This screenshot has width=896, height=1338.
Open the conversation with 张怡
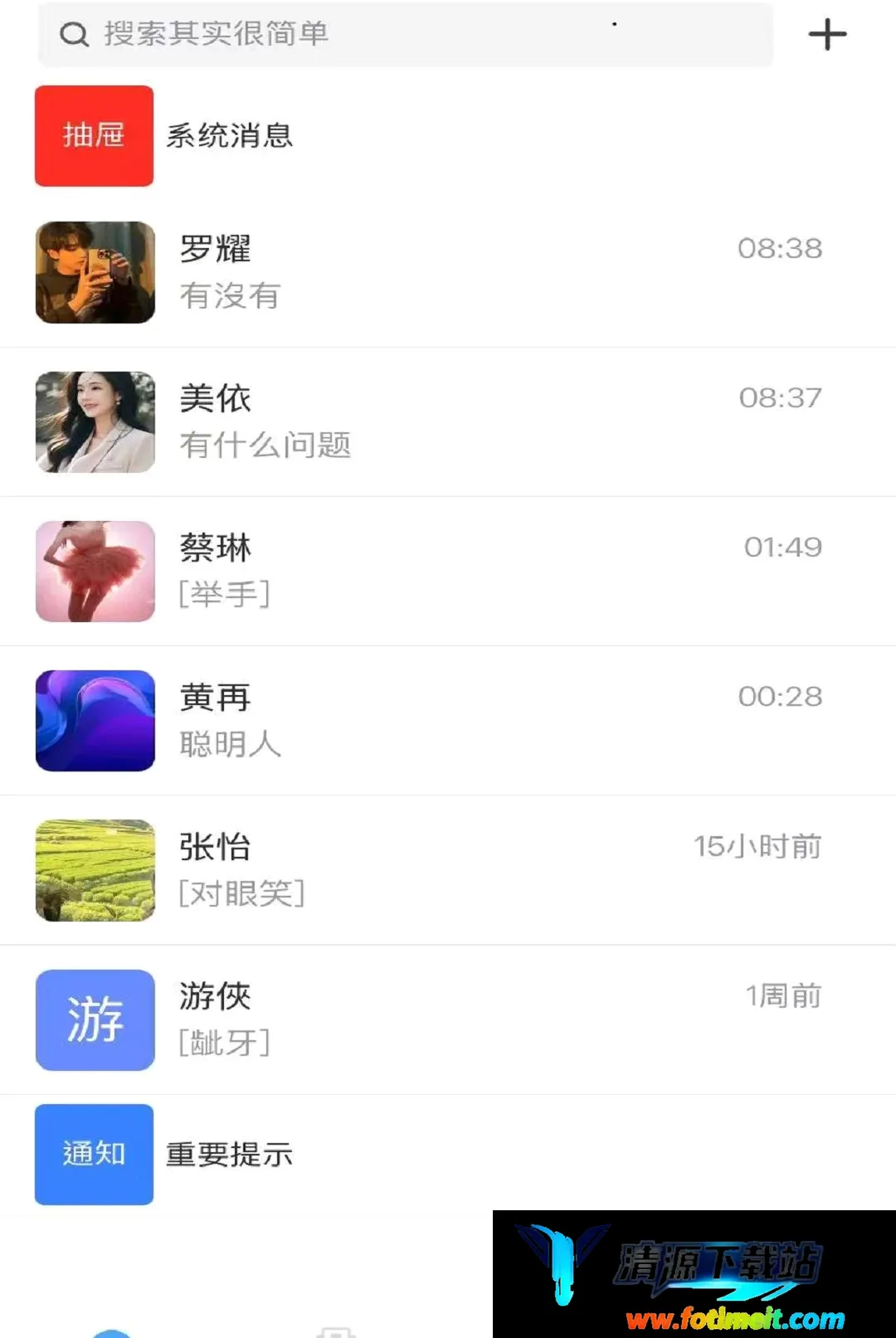(448, 870)
